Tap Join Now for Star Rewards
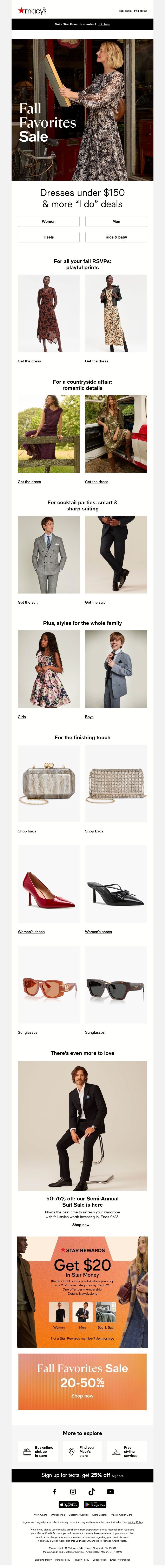This screenshot has height=1568, width=165. click(104, 24)
